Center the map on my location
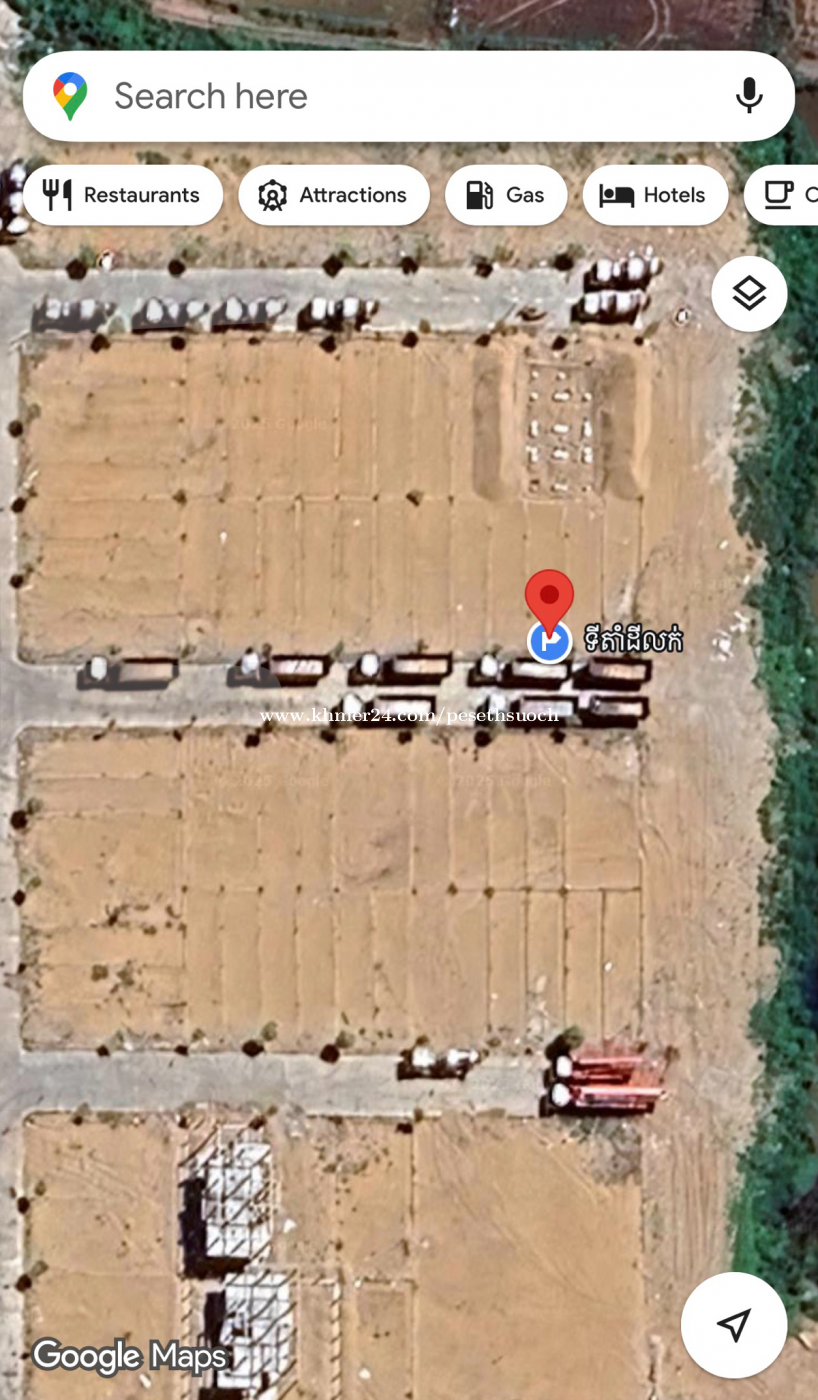The width and height of the screenshot is (818, 1400). pyautogui.click(x=734, y=1325)
